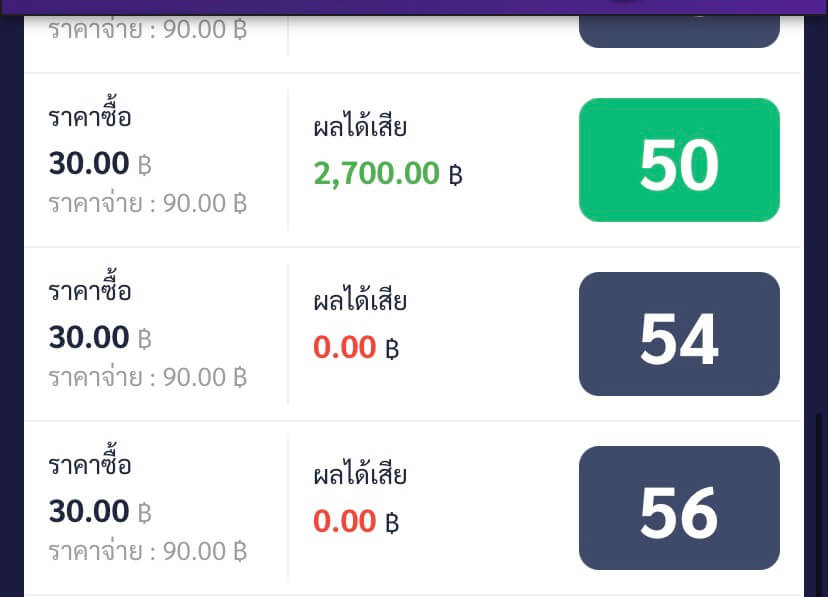
Task: Select the number 54 tile
Action: tap(679, 334)
